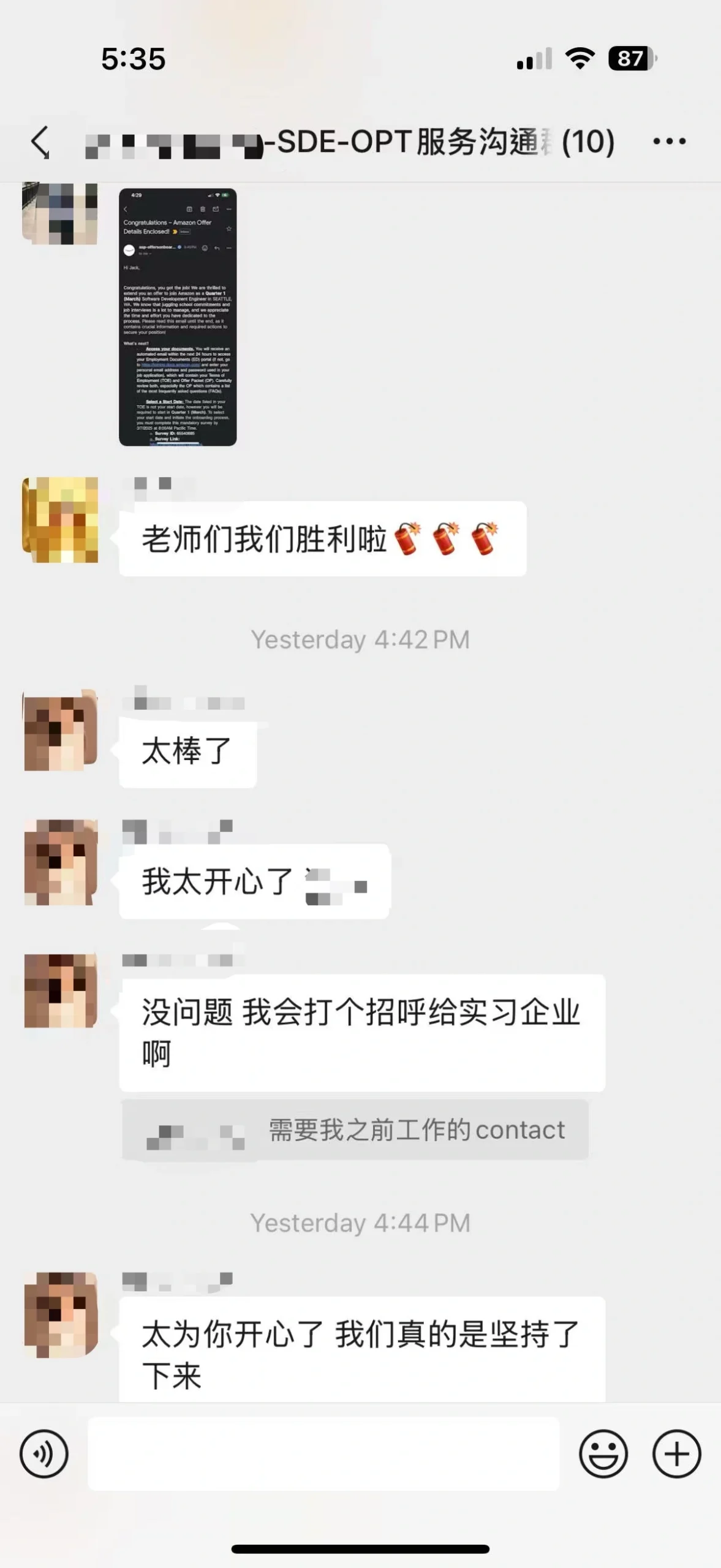Open the Amazon offer screenshot image
The width and height of the screenshot is (721, 1568).
[x=178, y=317]
